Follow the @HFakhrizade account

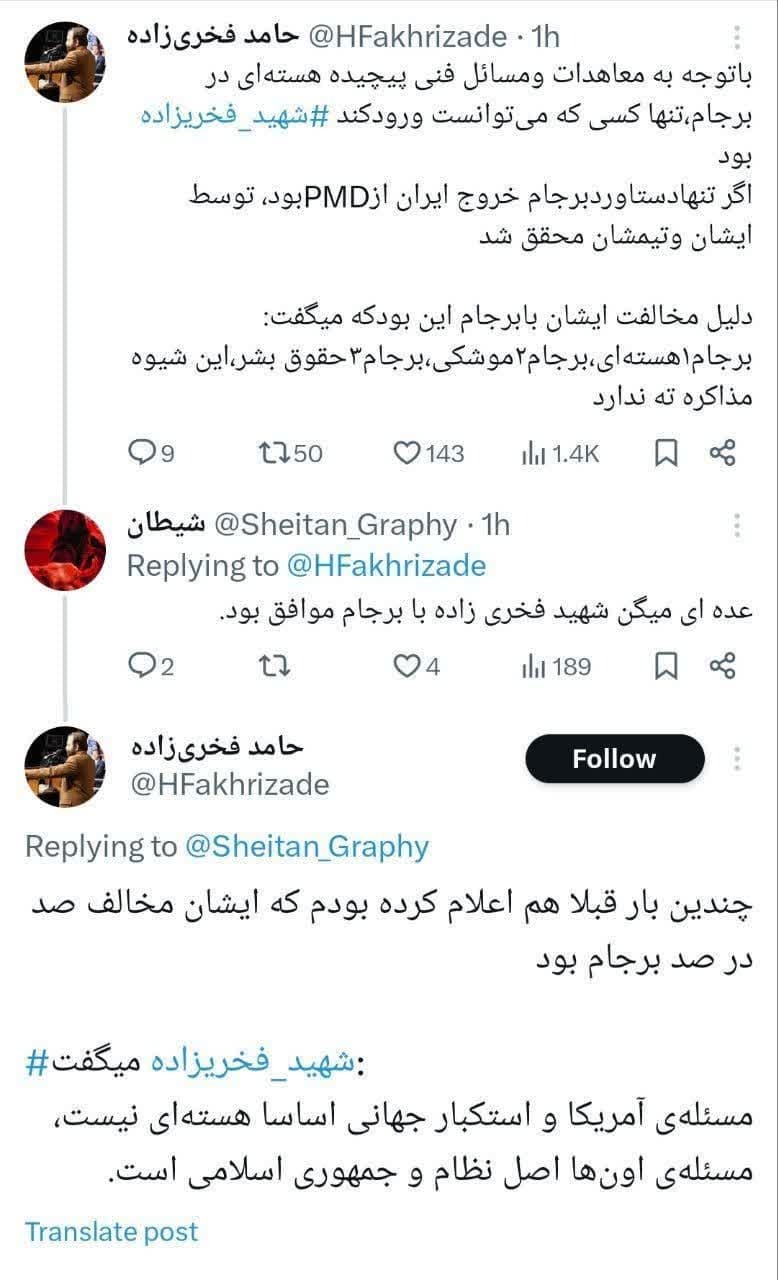pos(614,759)
